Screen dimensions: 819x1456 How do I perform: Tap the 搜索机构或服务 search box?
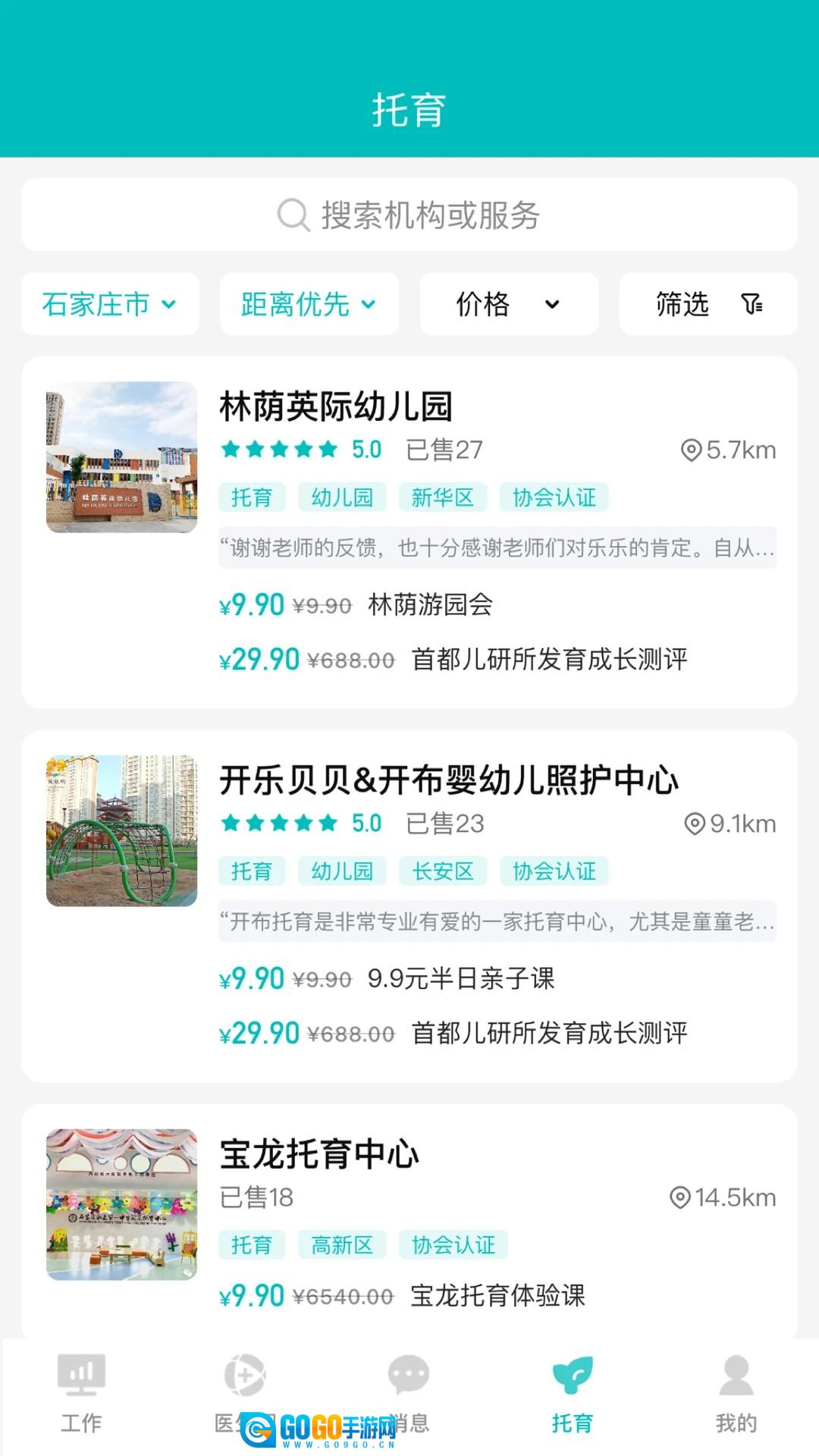(x=409, y=215)
